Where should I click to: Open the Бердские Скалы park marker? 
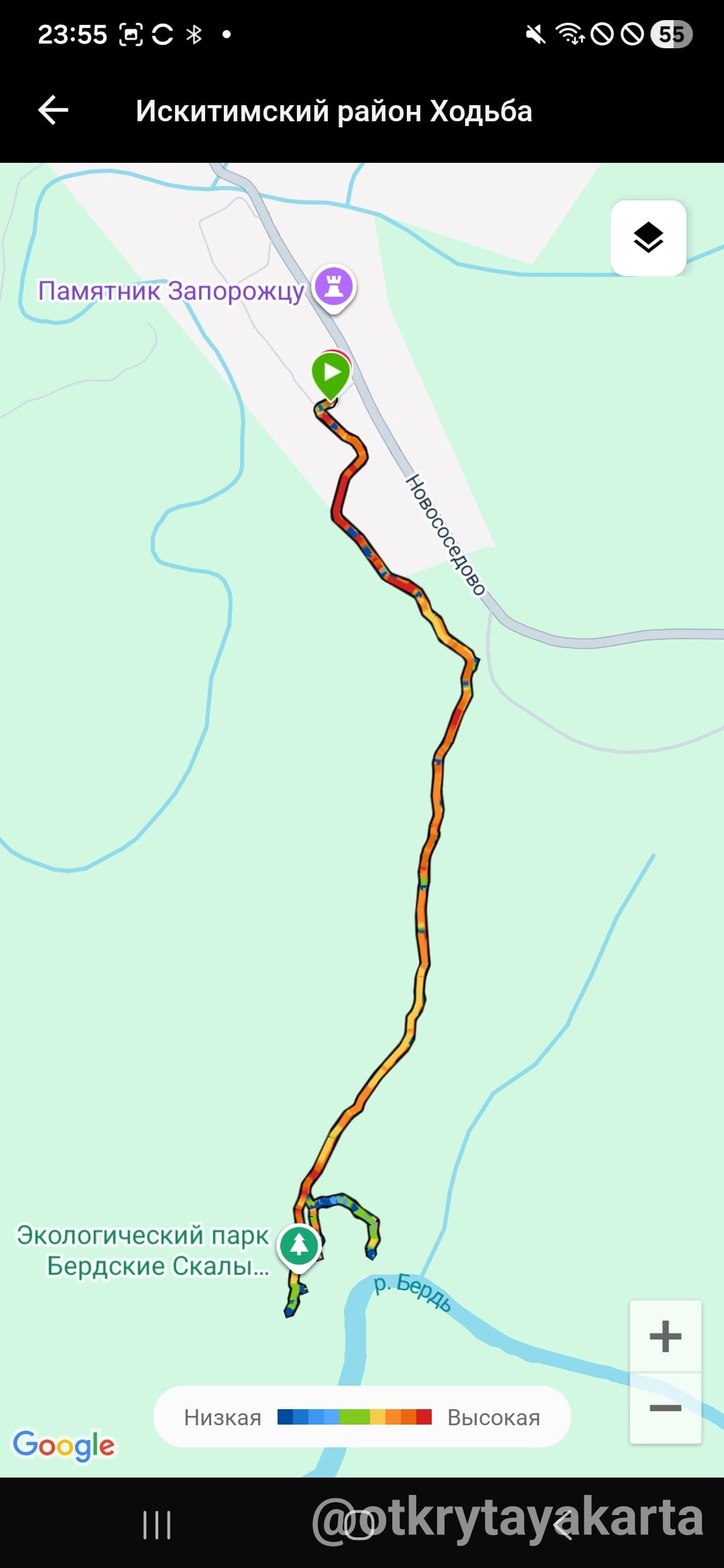coord(299,1245)
